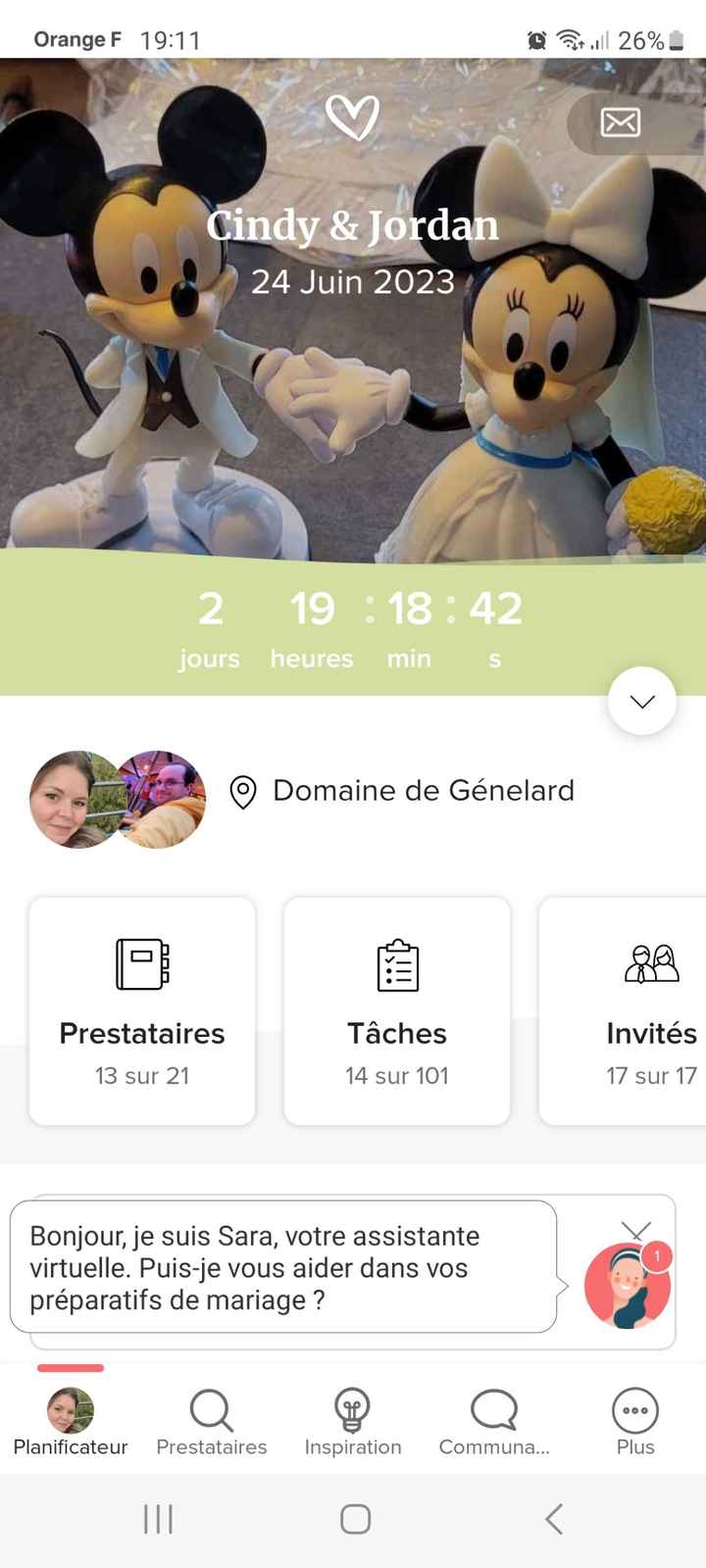Collapse the countdown banner with the chevron
This screenshot has height=1568, width=706.
pos(641,701)
